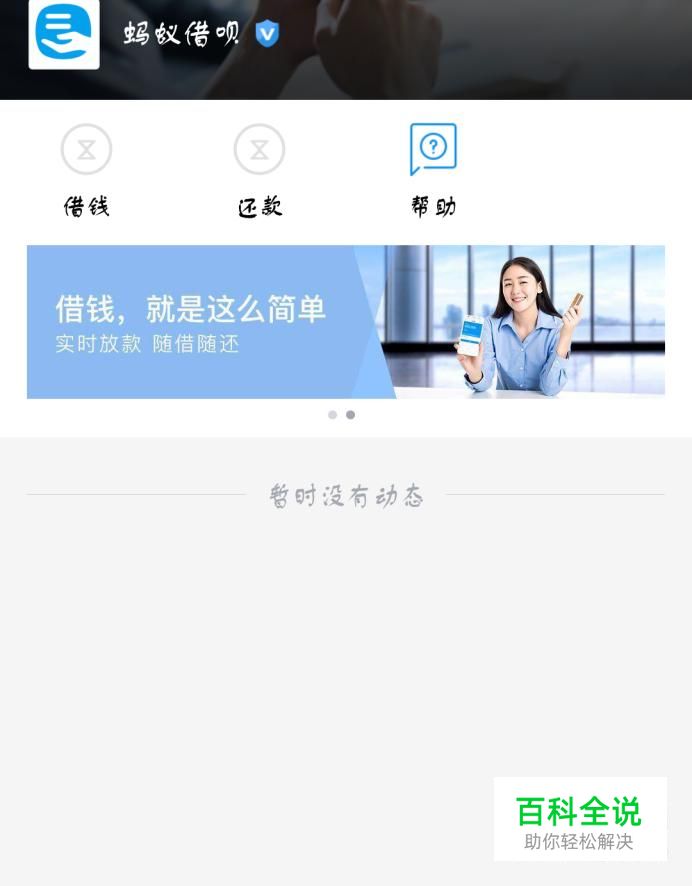Open the 帮助 help section
The width and height of the screenshot is (692, 886).
tap(433, 168)
